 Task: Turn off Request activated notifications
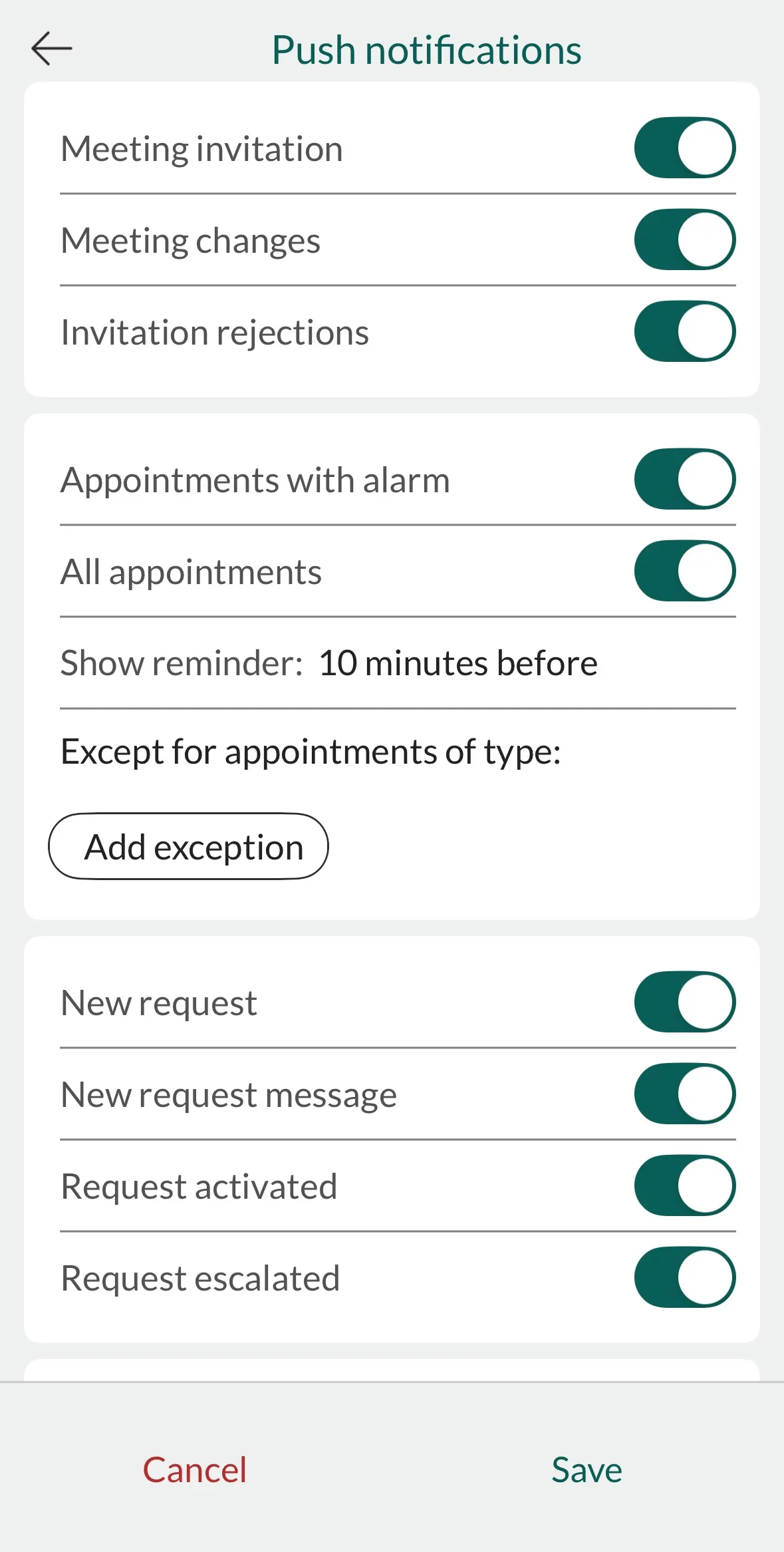coord(684,1185)
